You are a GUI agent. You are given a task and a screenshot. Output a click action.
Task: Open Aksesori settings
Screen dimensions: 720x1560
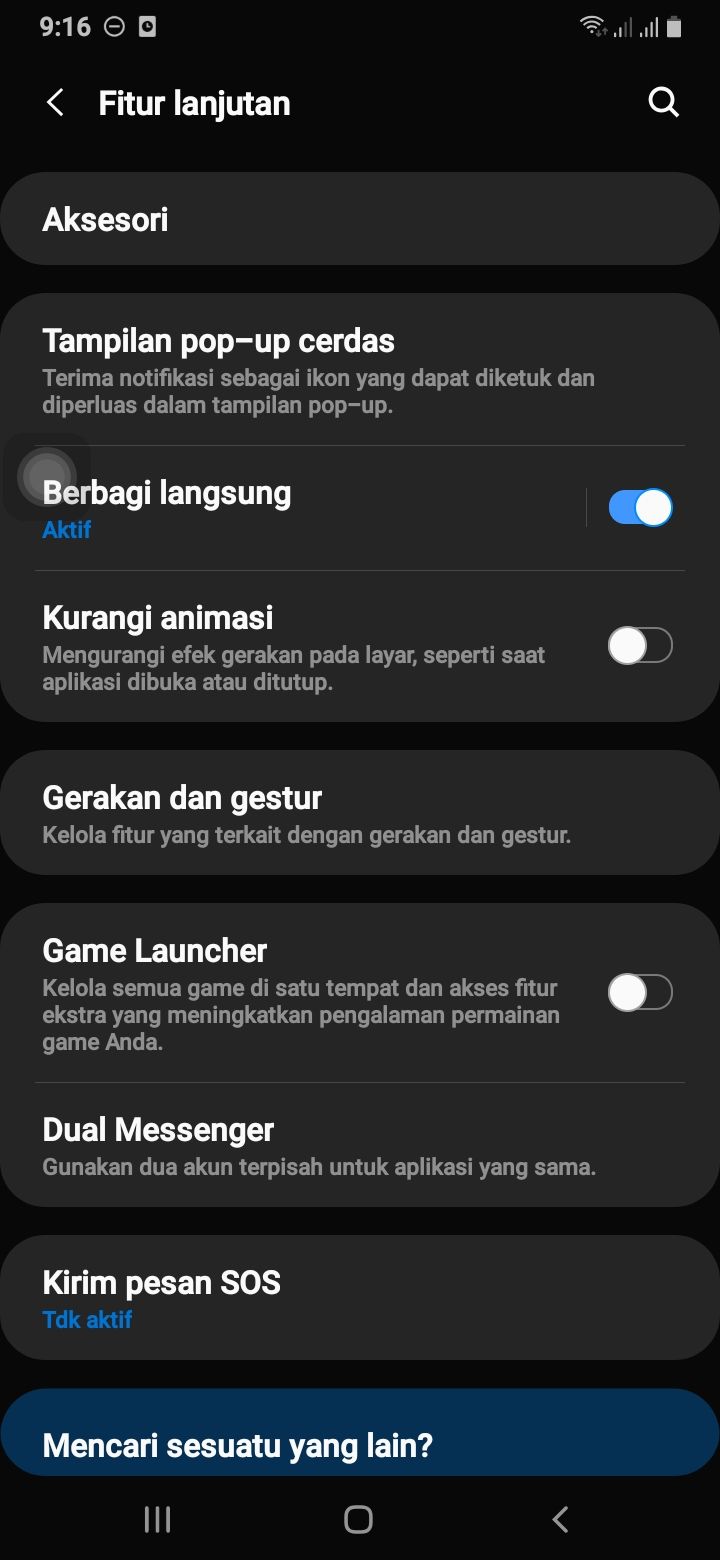tap(360, 219)
